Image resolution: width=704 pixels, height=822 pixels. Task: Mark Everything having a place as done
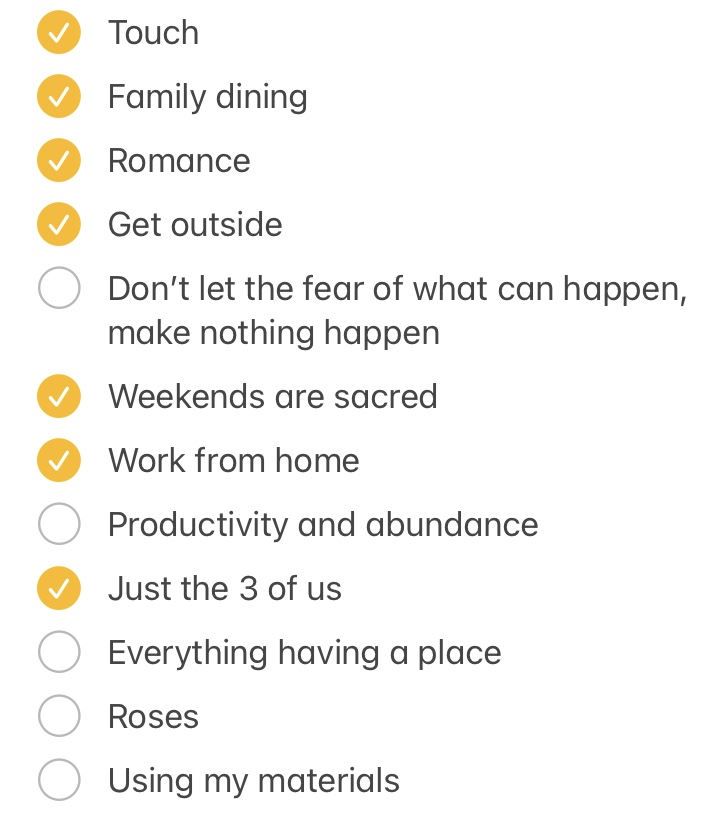click(x=59, y=653)
